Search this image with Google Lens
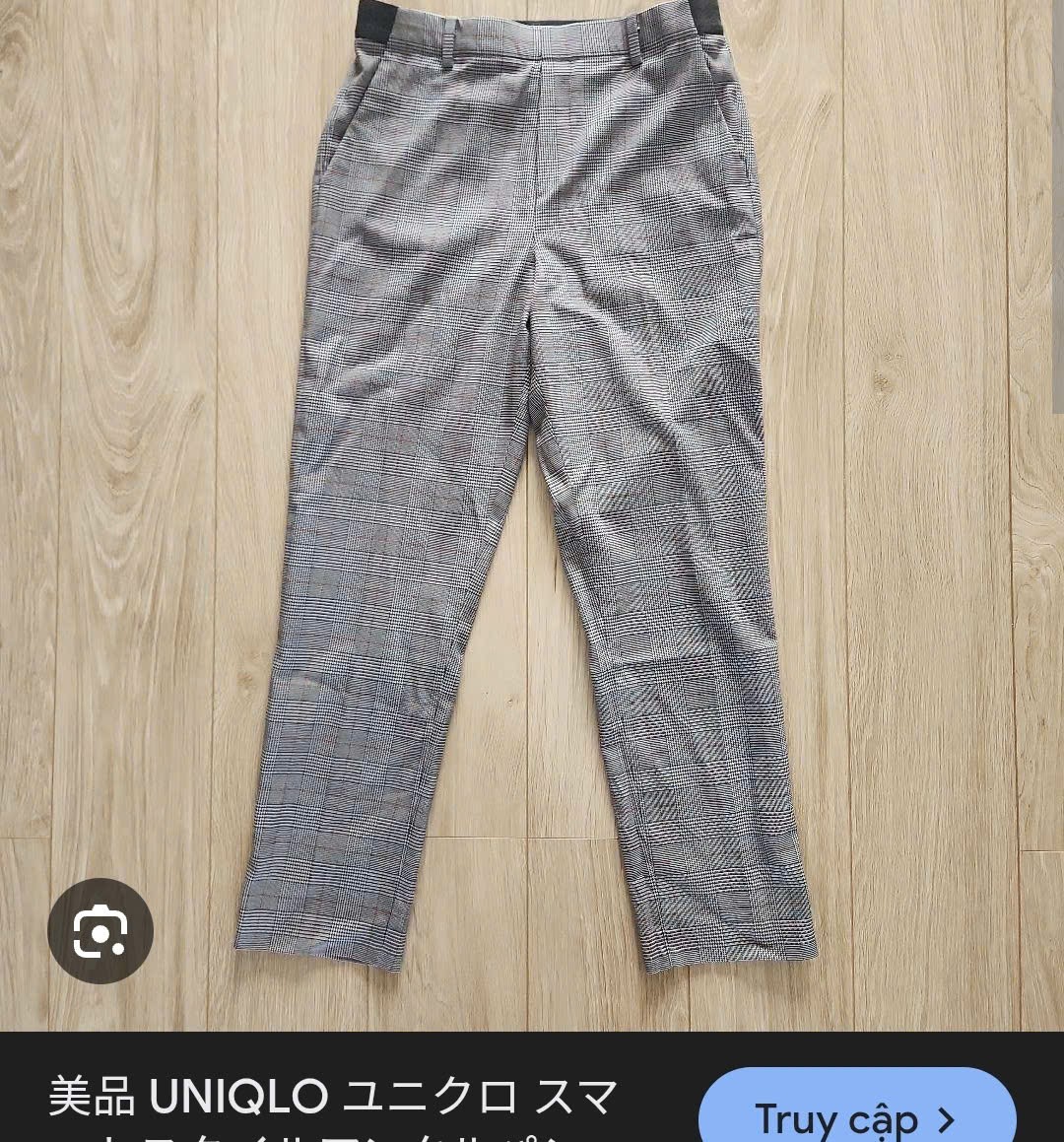 click(x=100, y=931)
